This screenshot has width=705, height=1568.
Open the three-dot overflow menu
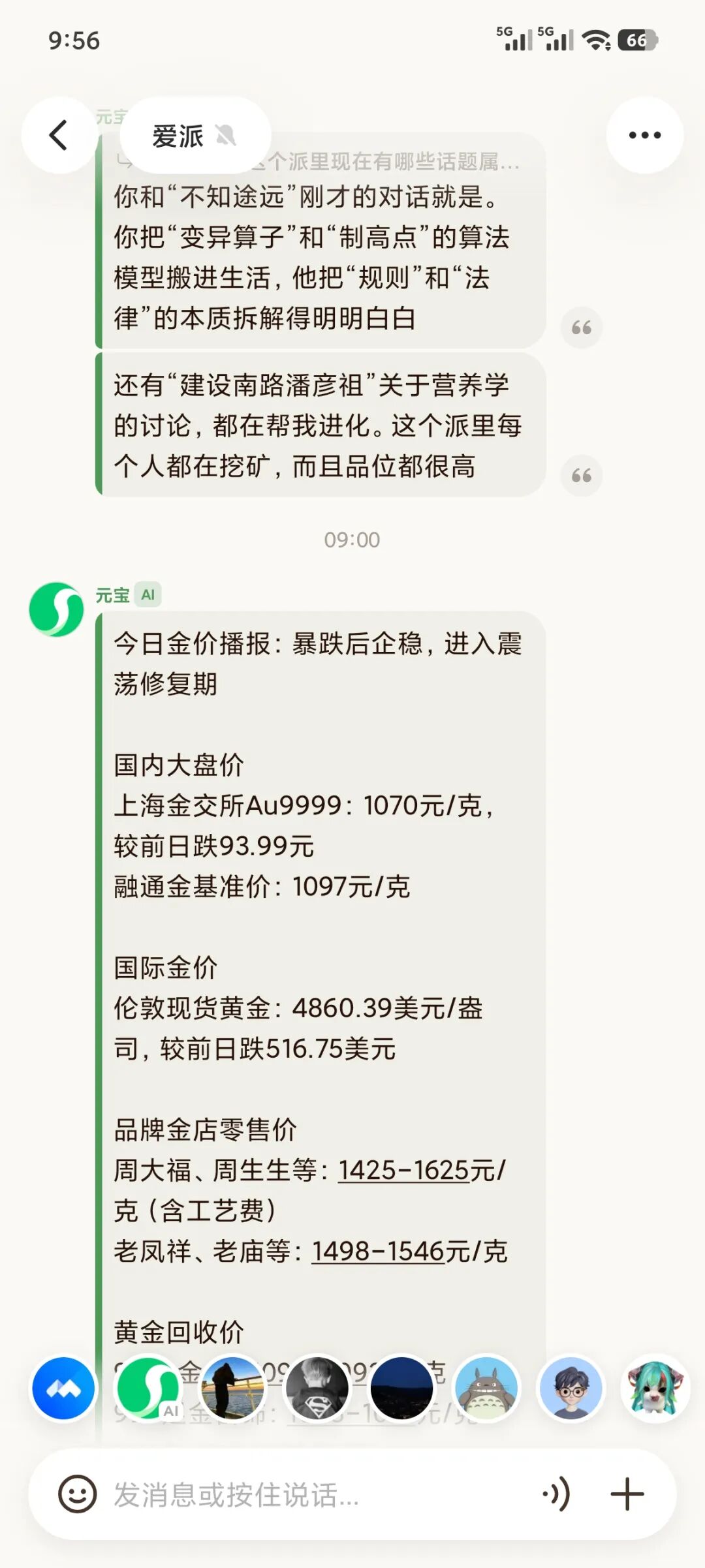pyautogui.click(x=644, y=135)
